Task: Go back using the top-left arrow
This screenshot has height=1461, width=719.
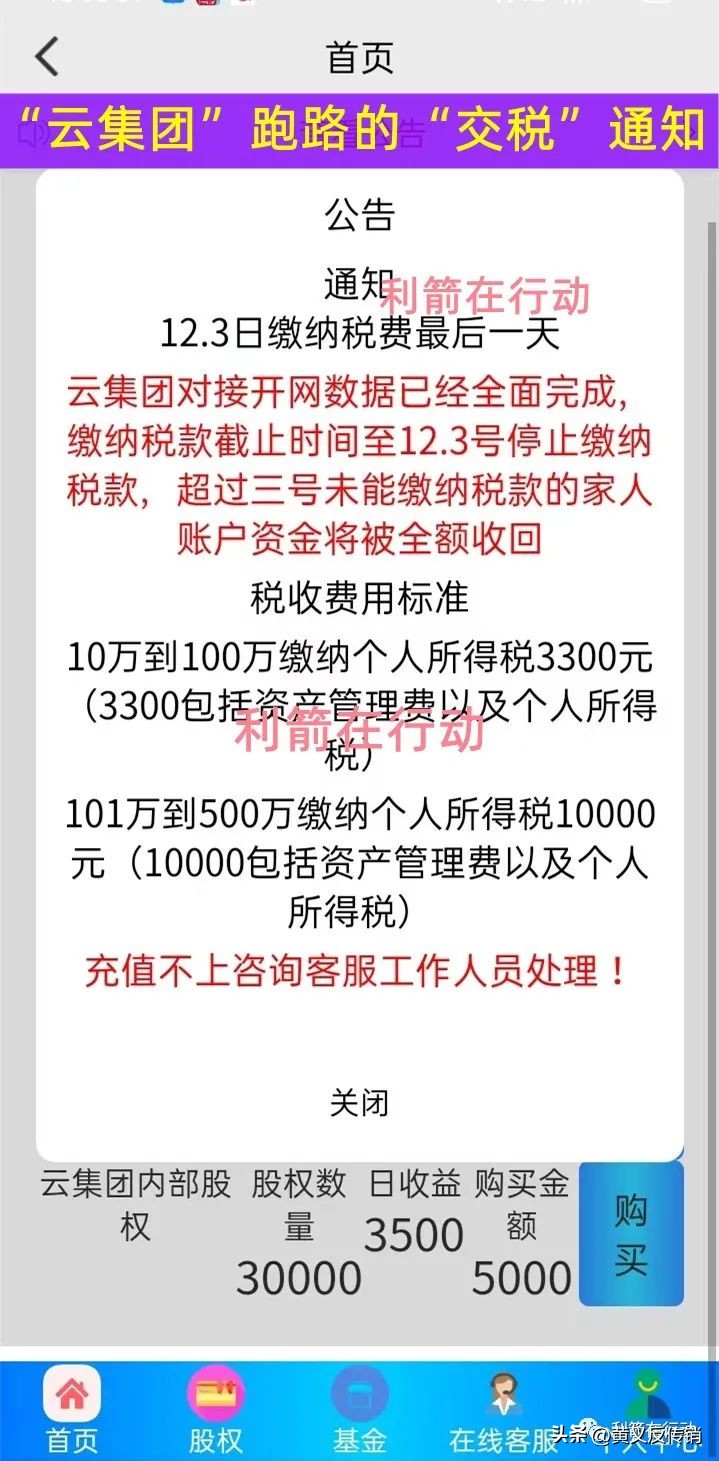Action: [x=46, y=57]
